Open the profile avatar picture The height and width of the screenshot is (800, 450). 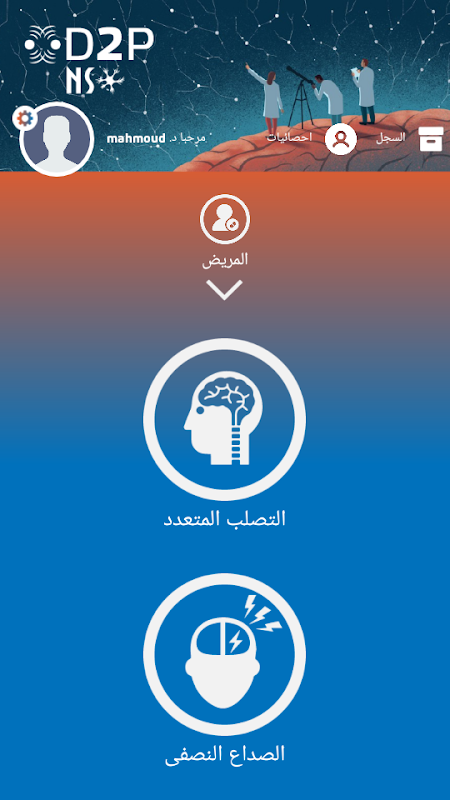(x=57, y=139)
